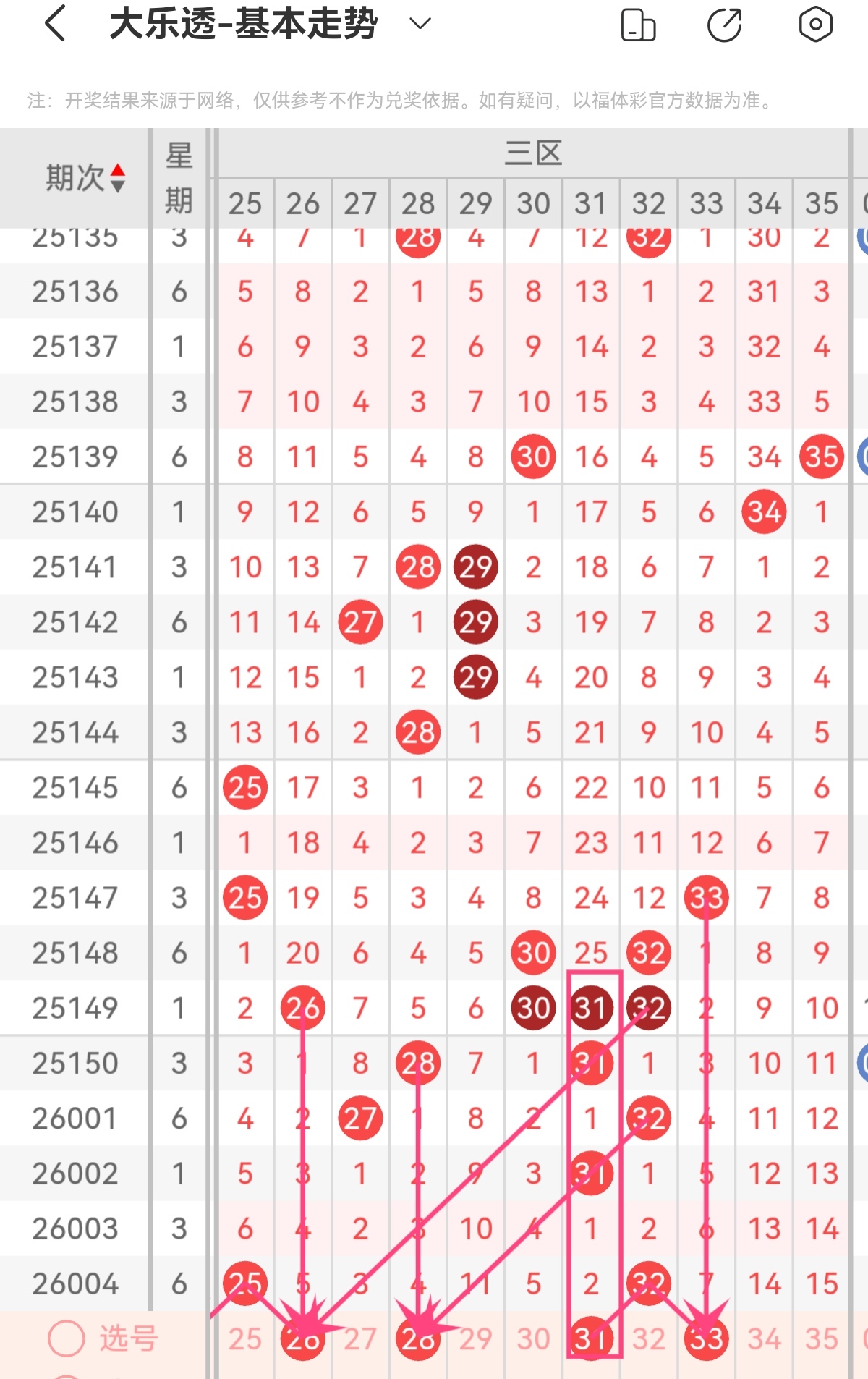Screen dimensions: 868x1379
Task: Deselect number 28 in the 选号 row
Action: (x=418, y=1339)
